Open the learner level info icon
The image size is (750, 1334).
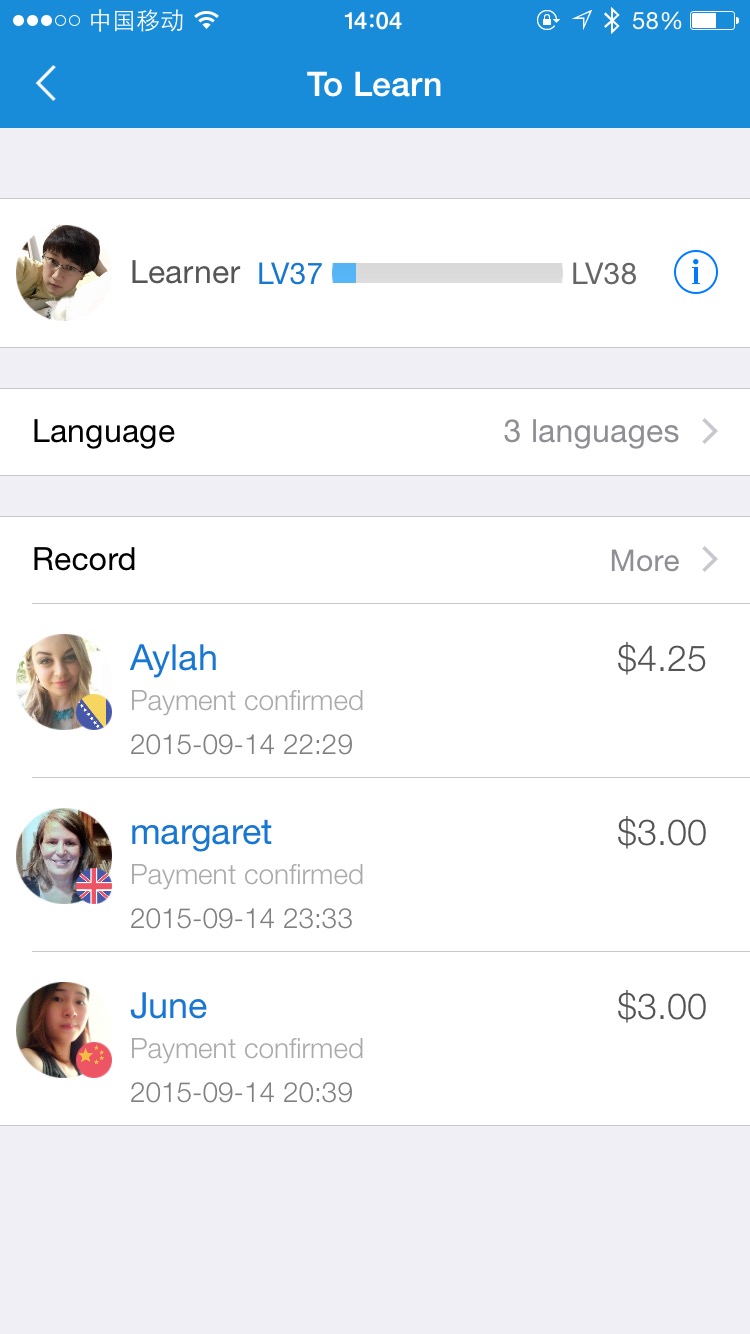coord(695,272)
